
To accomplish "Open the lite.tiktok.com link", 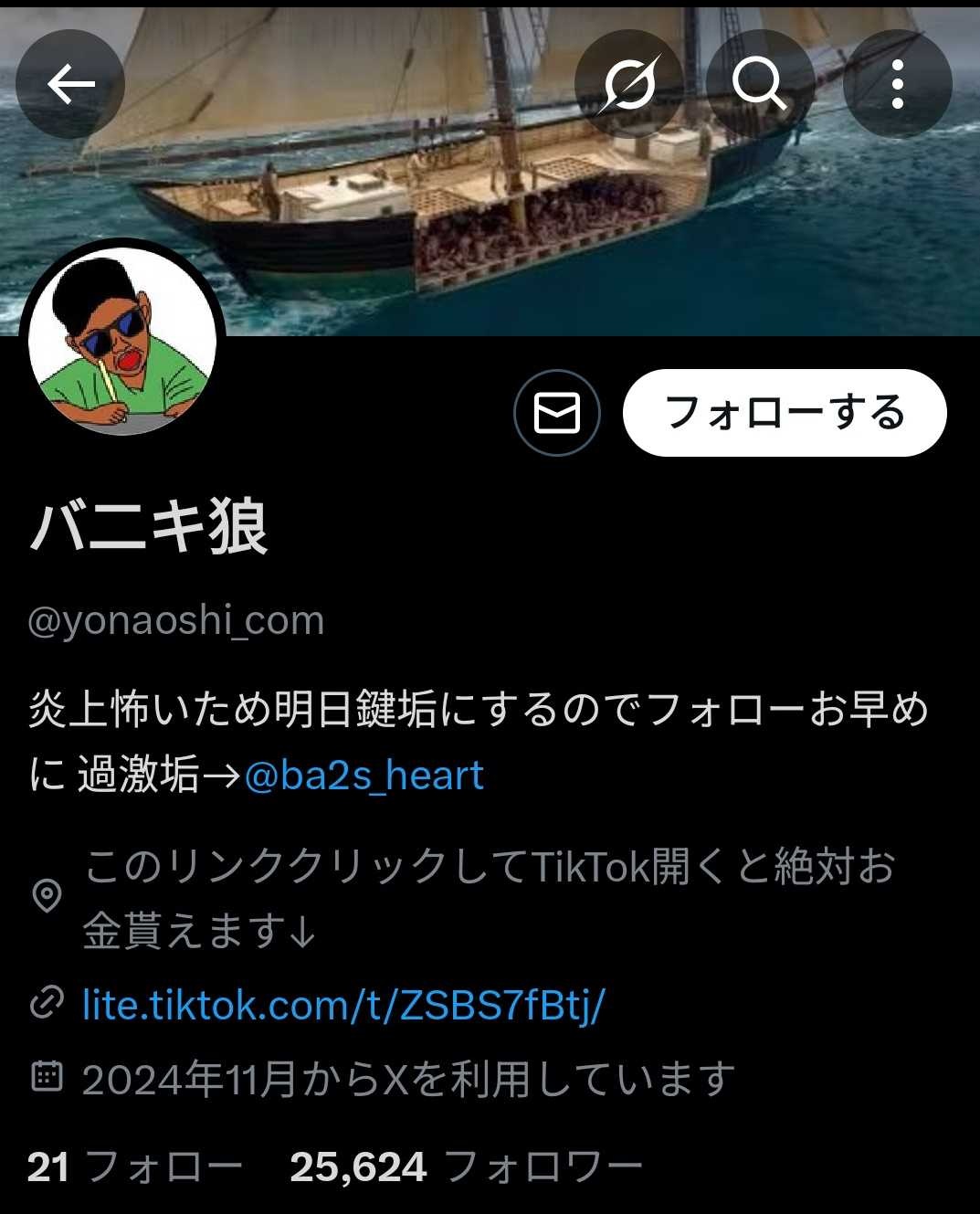I will [x=343, y=1005].
